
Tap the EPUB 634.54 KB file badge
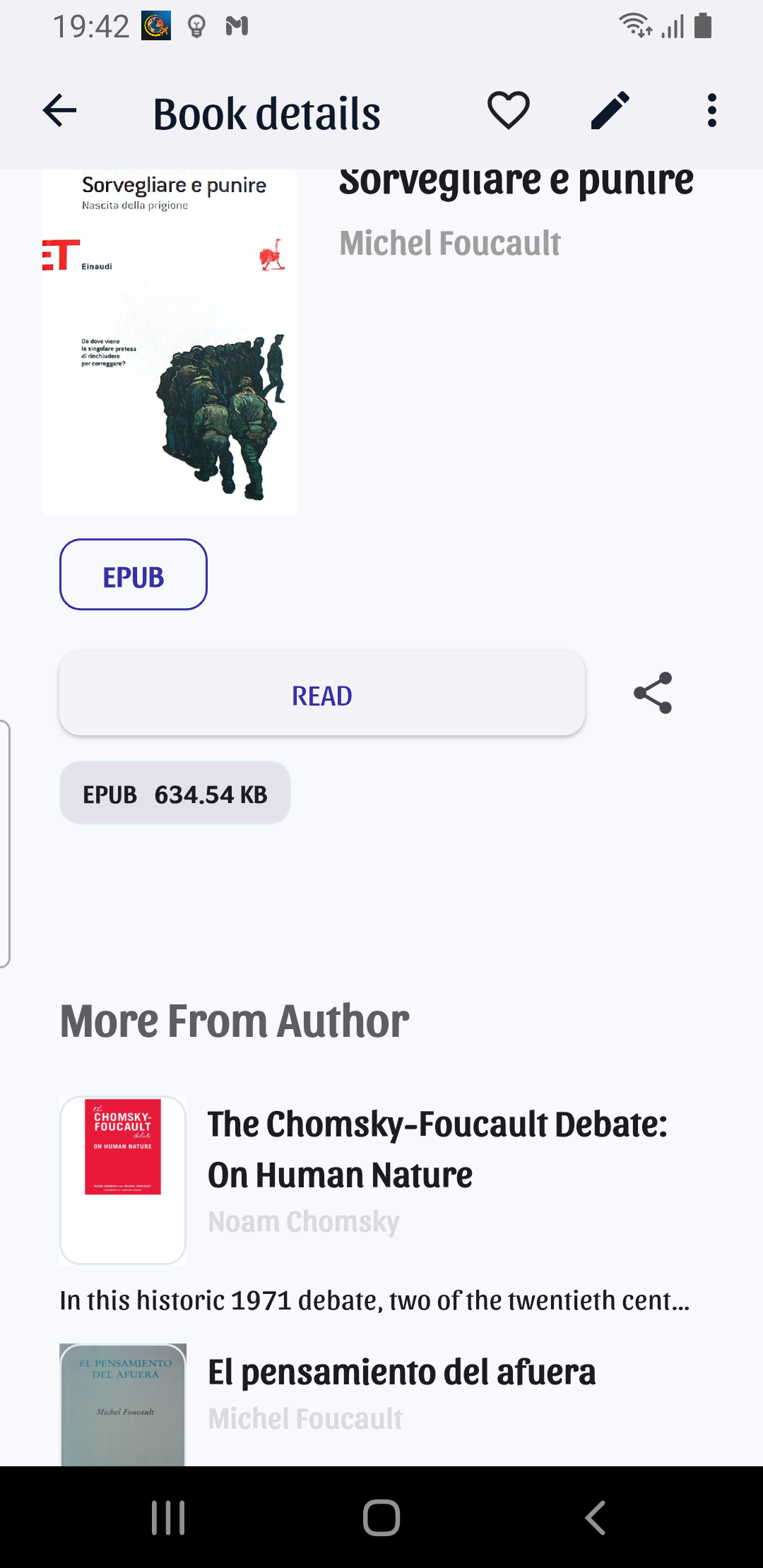(x=175, y=793)
